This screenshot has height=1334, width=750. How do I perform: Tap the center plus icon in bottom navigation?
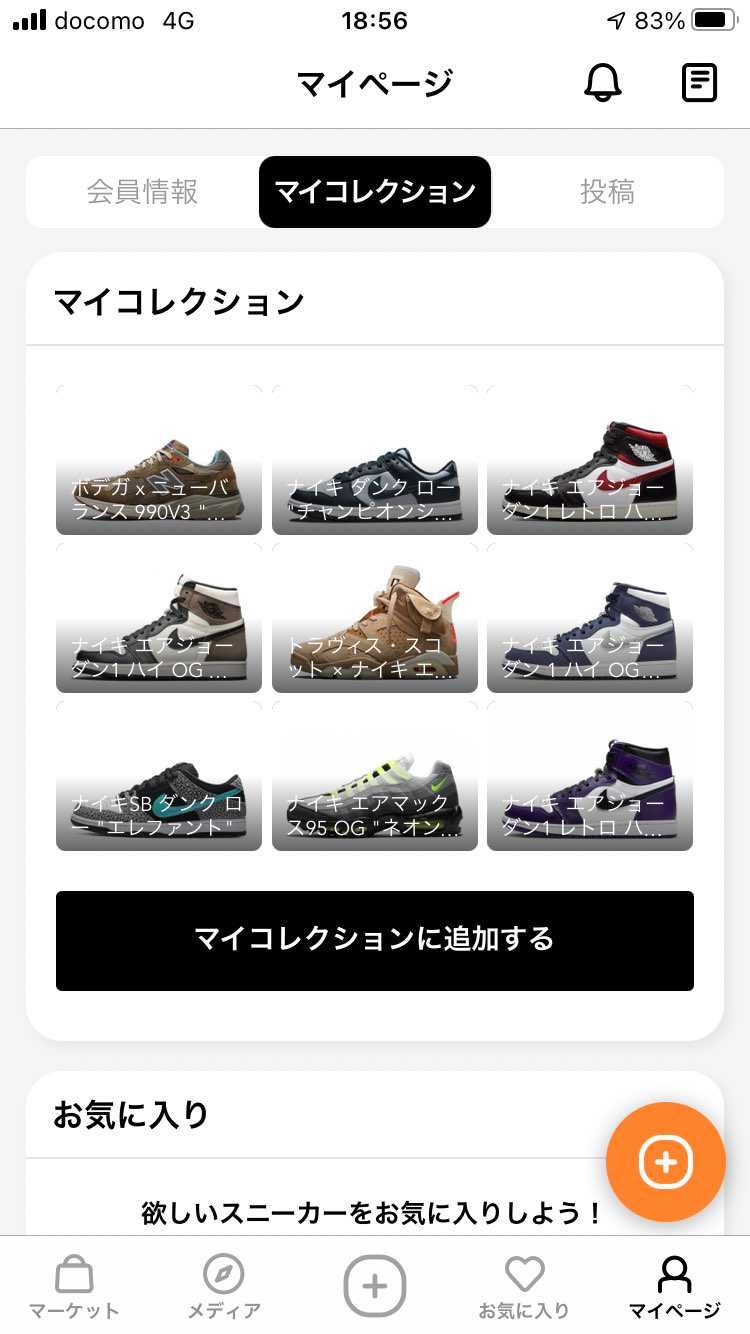tap(375, 1285)
